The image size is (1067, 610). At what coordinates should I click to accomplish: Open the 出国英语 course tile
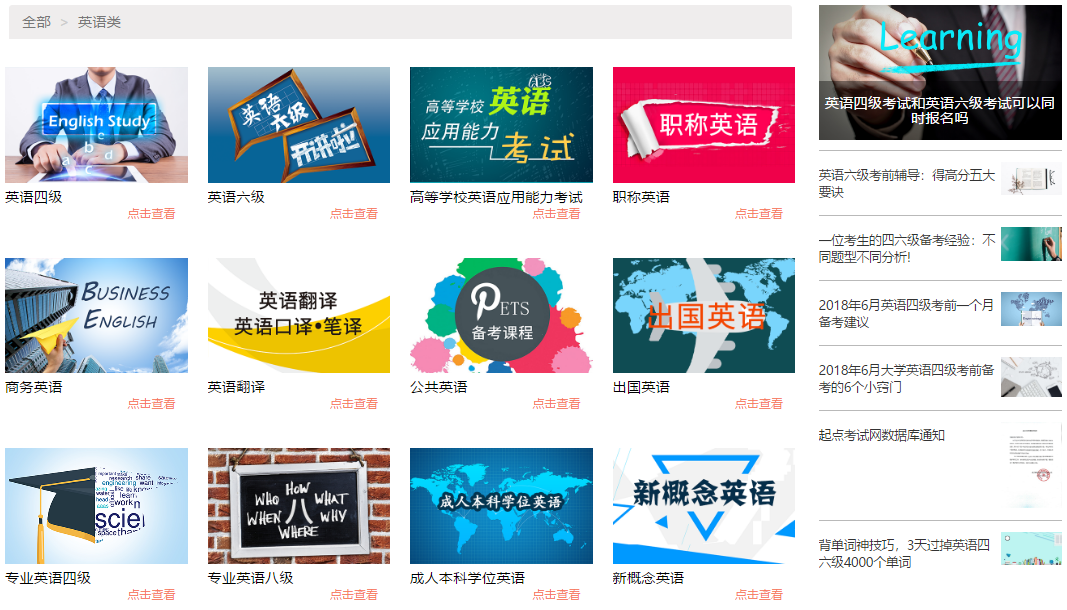coord(703,315)
